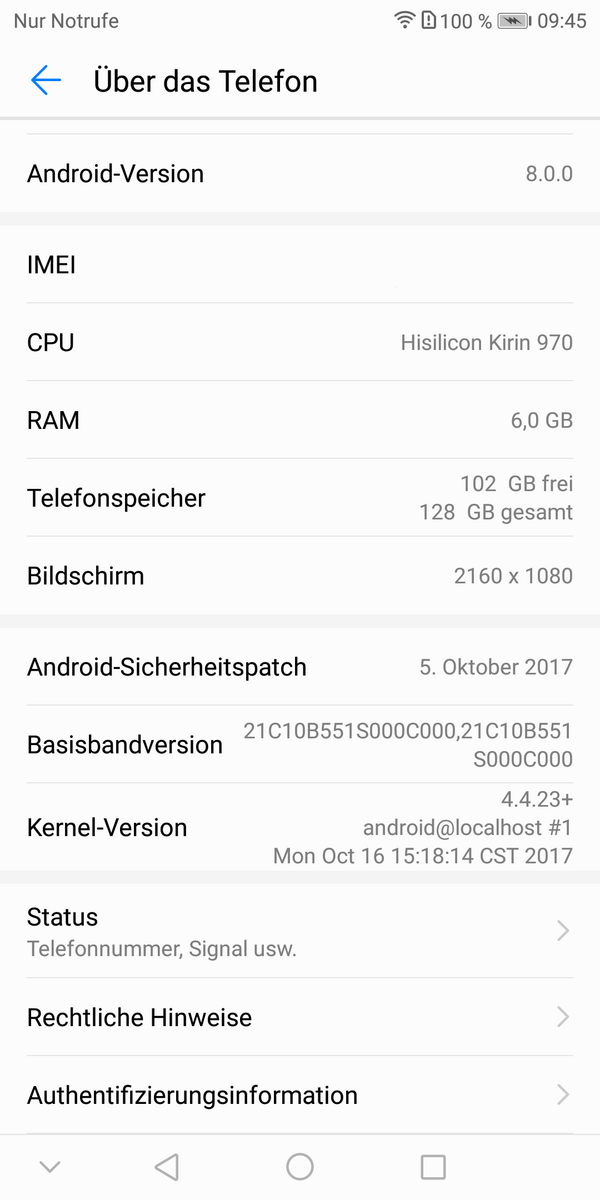Tap the Kernel-Version row
Viewport: 600px width, 1200px height.
point(300,828)
